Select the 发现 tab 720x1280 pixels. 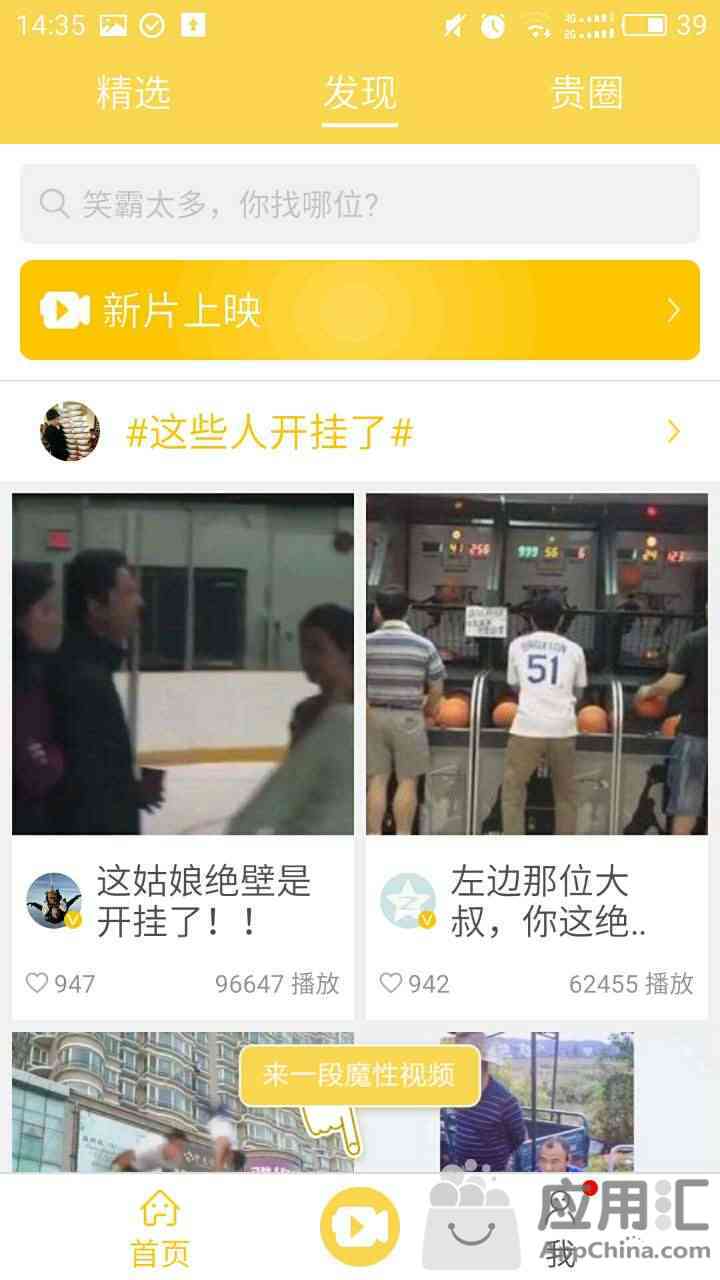point(359,93)
